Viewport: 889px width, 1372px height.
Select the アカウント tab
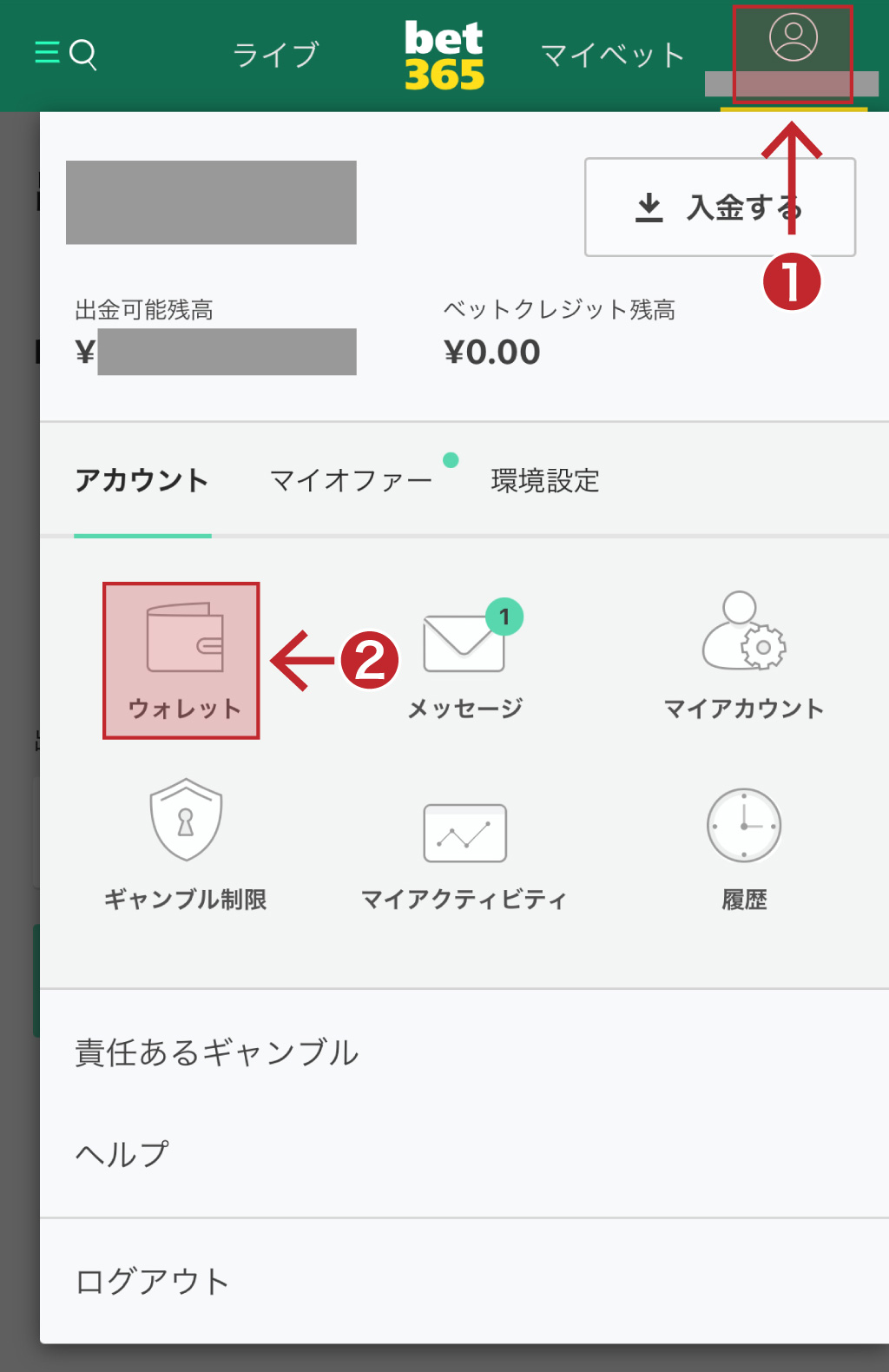click(x=142, y=480)
